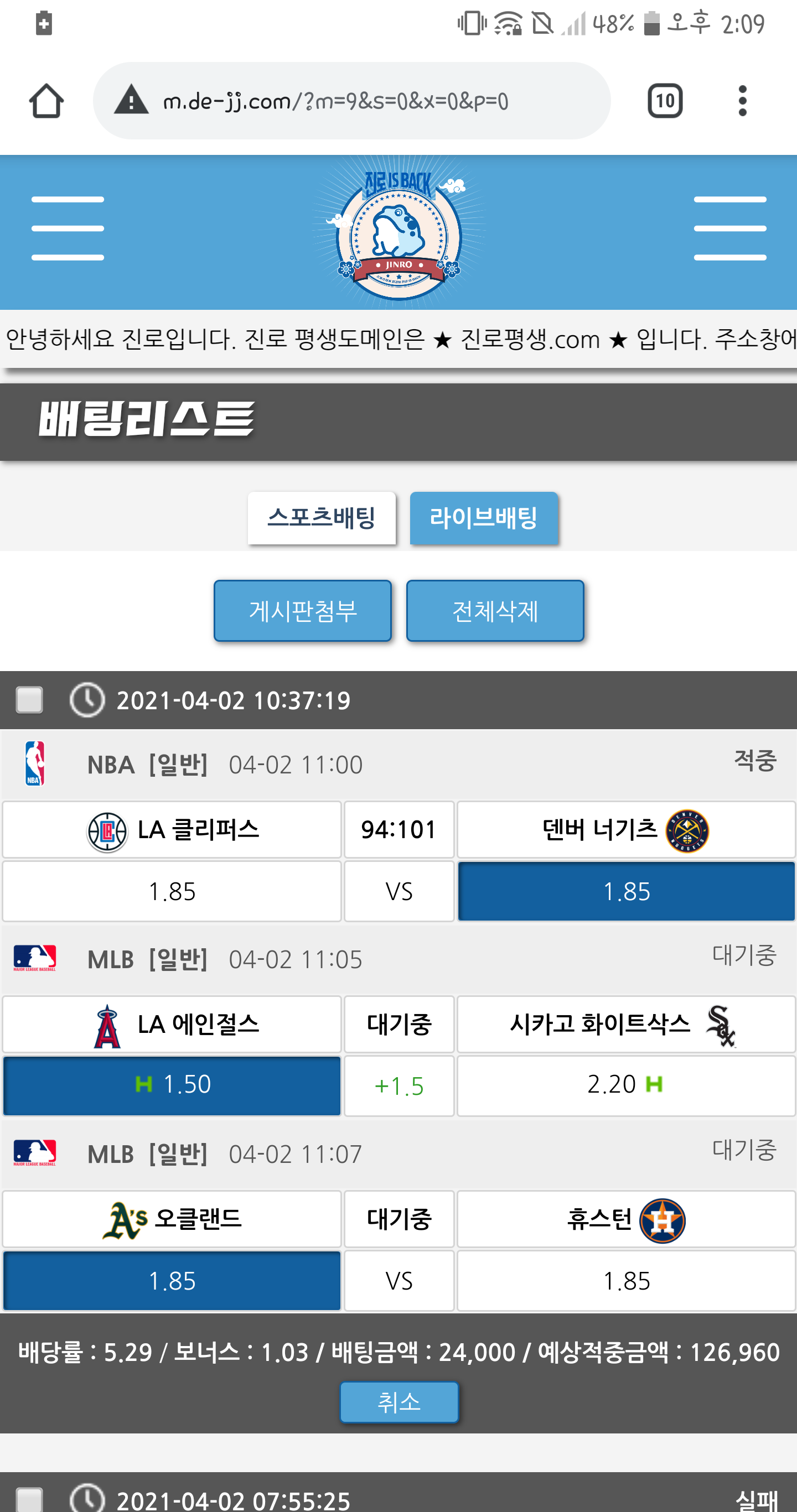Go to the browser home page
The width and height of the screenshot is (797, 1512).
pos(46,101)
